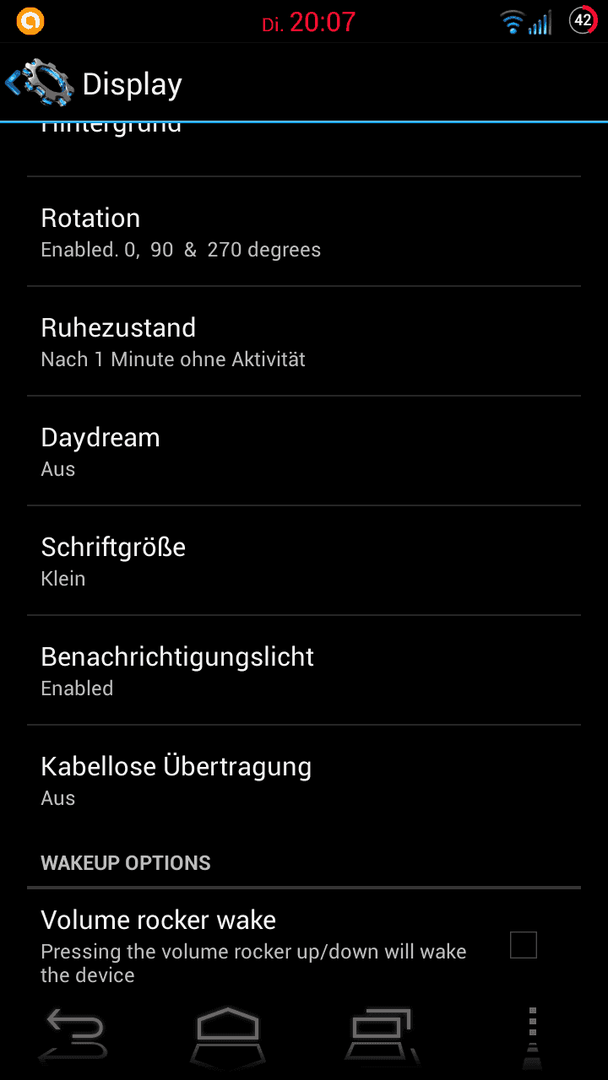608x1080 pixels.
Task: Change the Schriftgröße font size
Action: pyautogui.click(x=304, y=560)
